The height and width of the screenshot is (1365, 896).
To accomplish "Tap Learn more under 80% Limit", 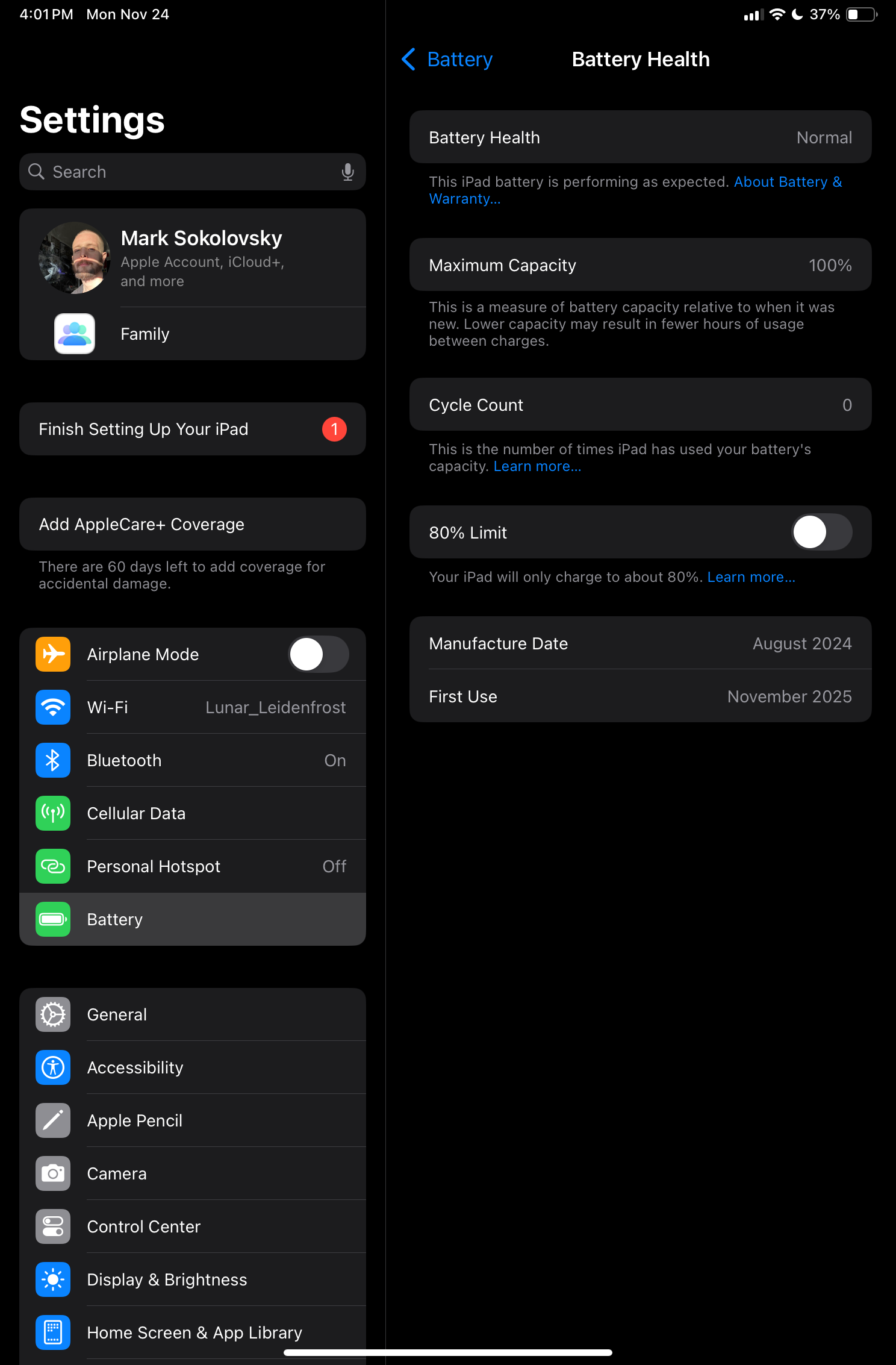I will pos(751,577).
